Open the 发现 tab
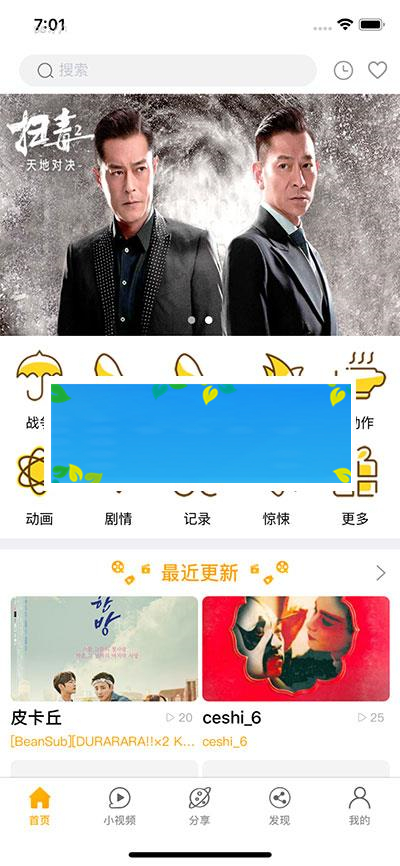The image size is (400, 866). click(x=280, y=806)
